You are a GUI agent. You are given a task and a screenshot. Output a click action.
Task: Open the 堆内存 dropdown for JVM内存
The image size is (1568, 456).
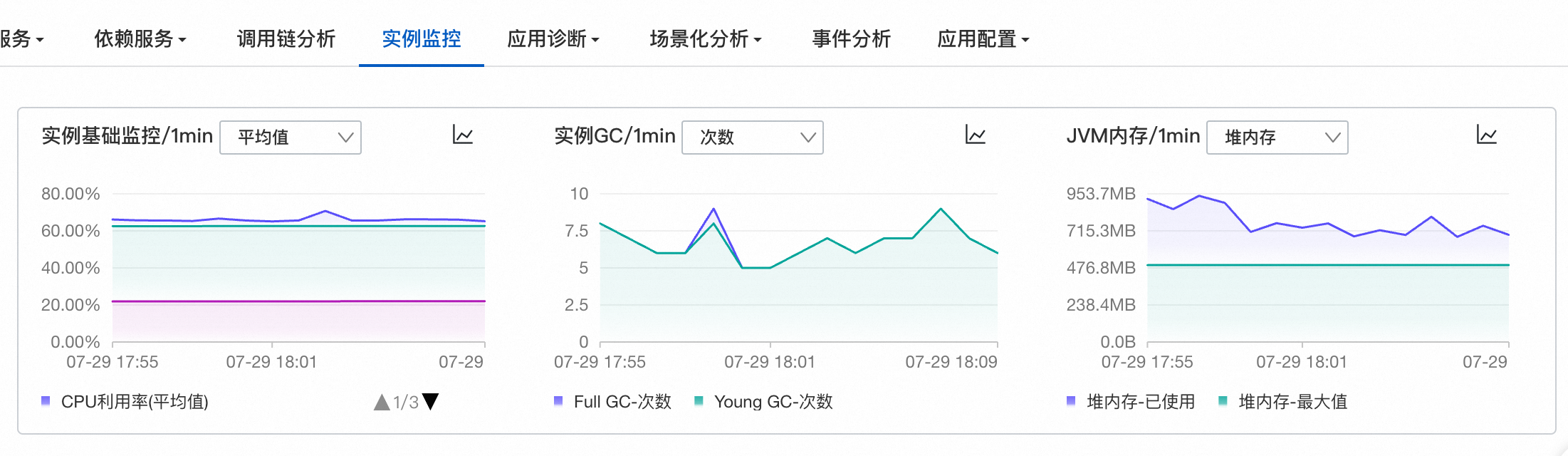(1277, 138)
